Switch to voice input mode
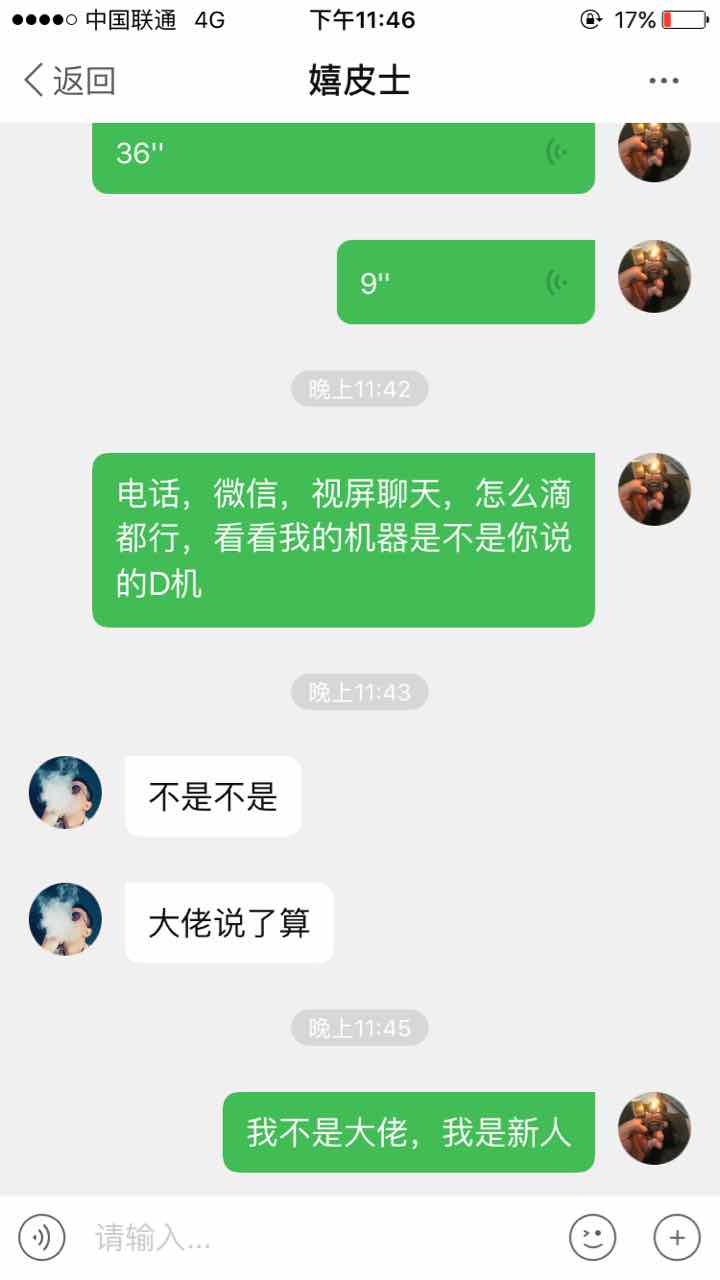720x1280 pixels. point(42,1238)
